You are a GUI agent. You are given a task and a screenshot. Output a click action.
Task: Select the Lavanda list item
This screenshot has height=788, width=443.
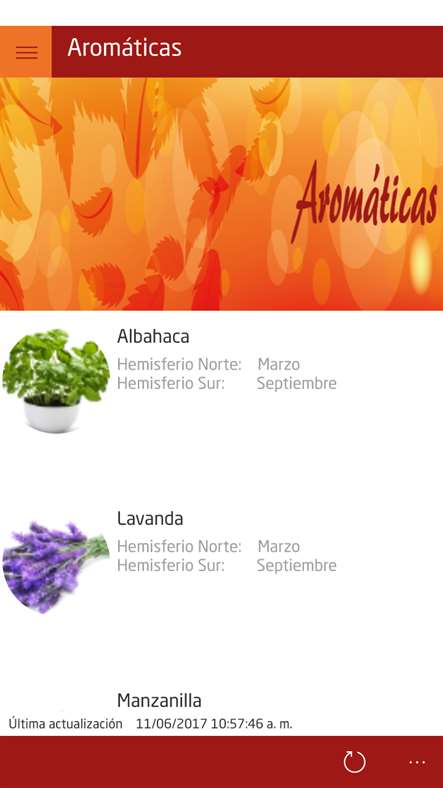222,563
